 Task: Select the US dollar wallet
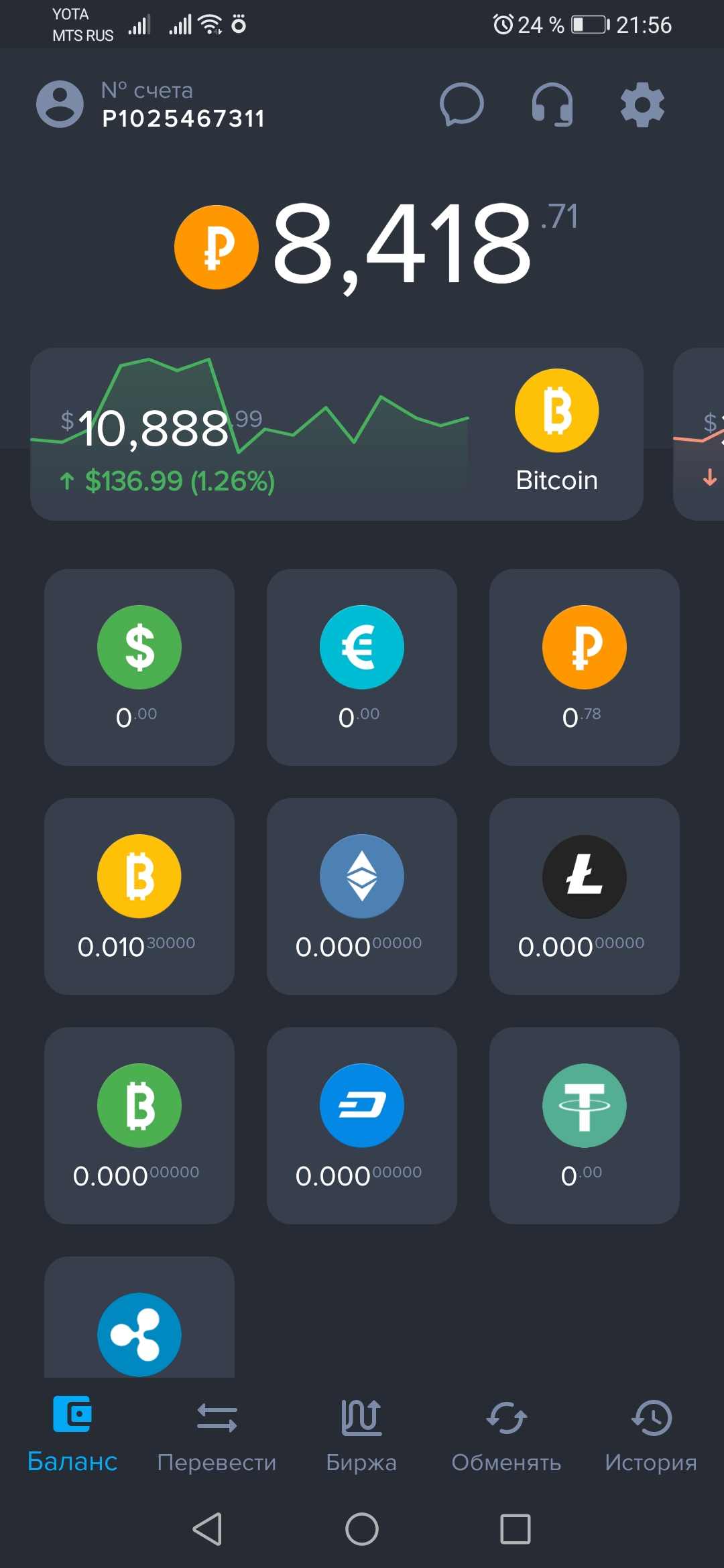tap(139, 667)
